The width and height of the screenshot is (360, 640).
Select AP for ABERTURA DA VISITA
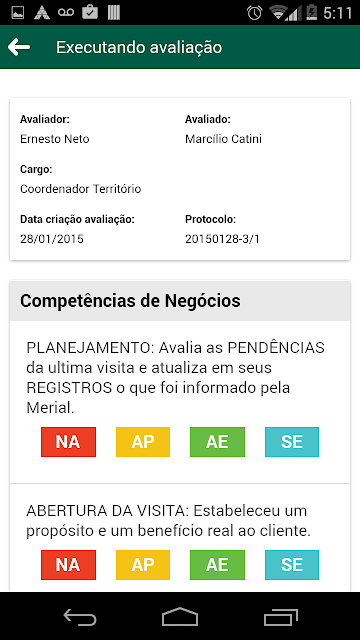[143, 565]
